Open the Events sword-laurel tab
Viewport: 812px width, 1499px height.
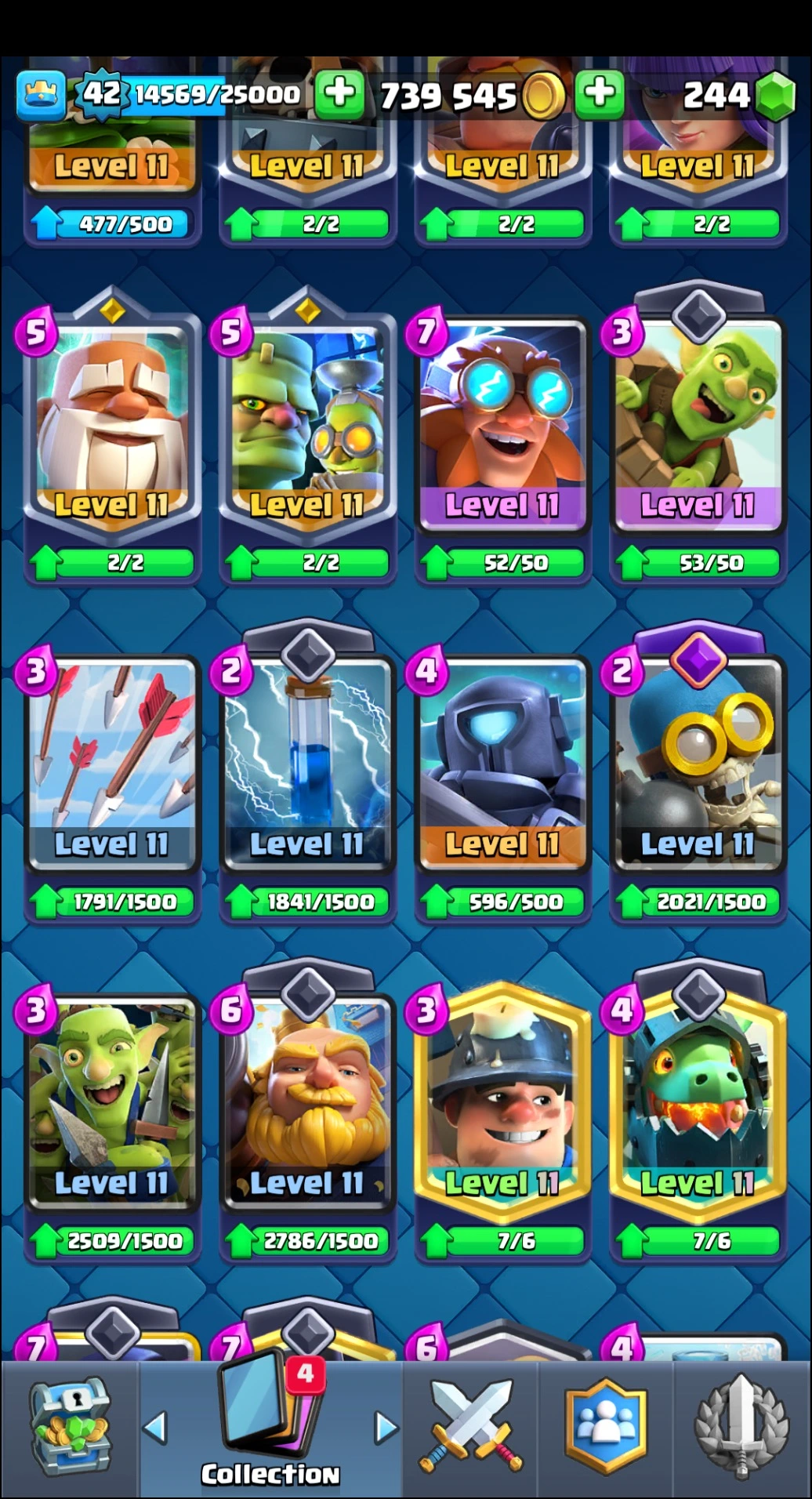741,1428
